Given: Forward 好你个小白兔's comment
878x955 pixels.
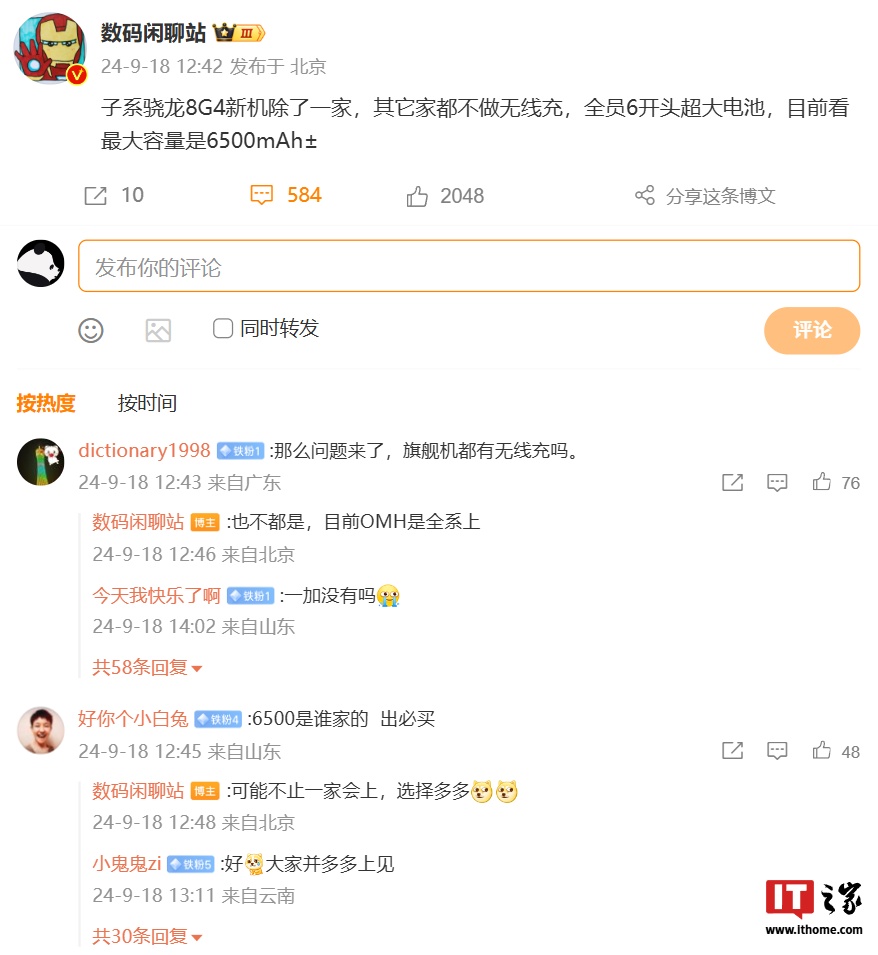Looking at the screenshot, I should click(x=732, y=751).
